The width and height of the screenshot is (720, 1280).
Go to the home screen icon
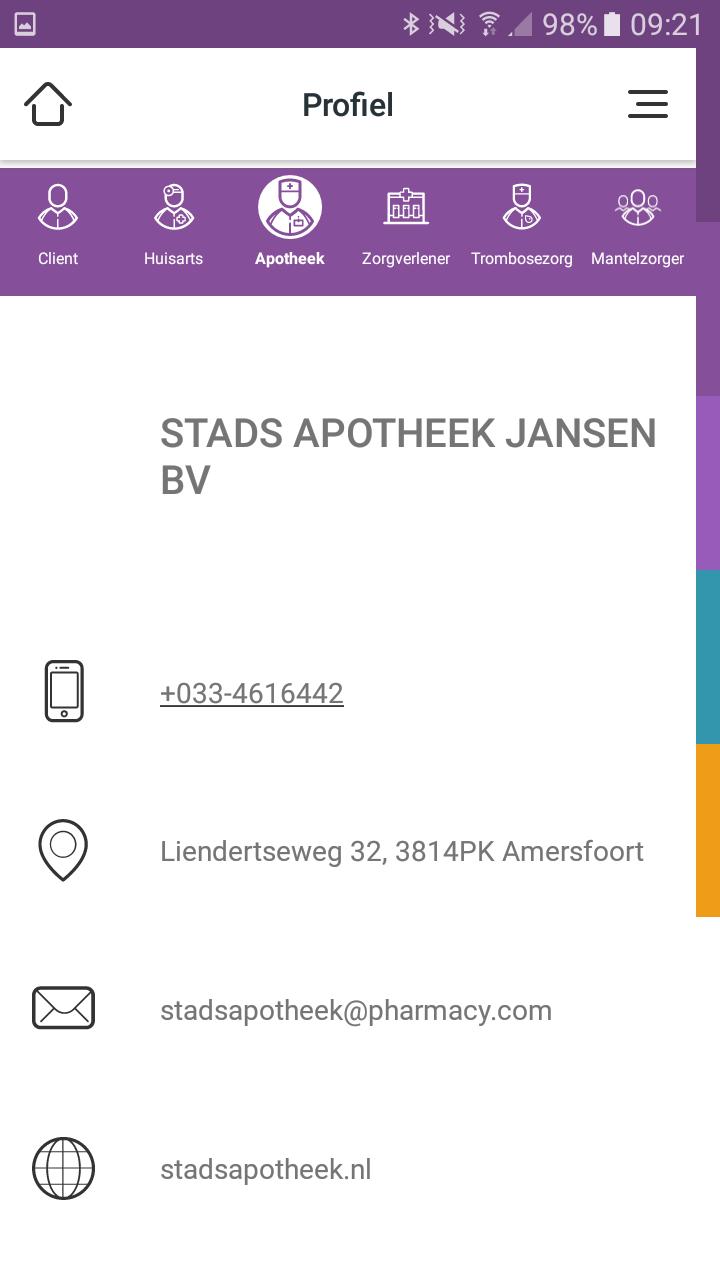(x=48, y=104)
